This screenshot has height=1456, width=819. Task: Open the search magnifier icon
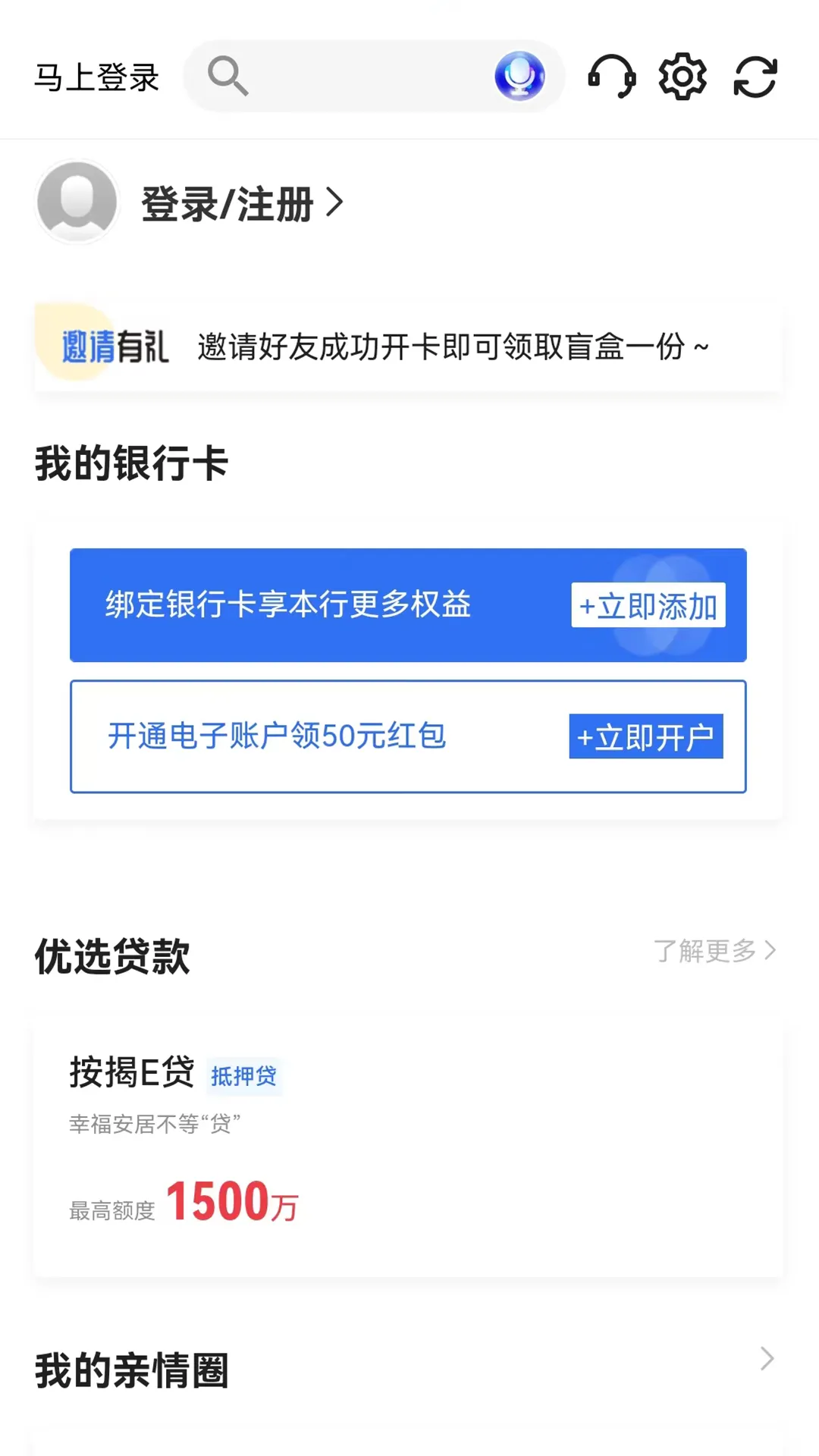[x=227, y=76]
